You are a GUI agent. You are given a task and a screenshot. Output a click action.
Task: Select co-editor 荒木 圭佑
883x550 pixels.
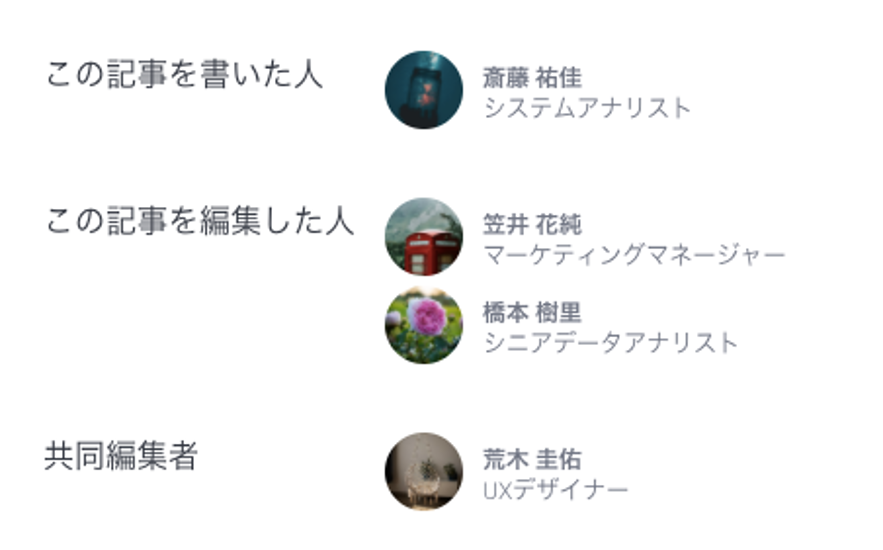pyautogui.click(x=532, y=459)
